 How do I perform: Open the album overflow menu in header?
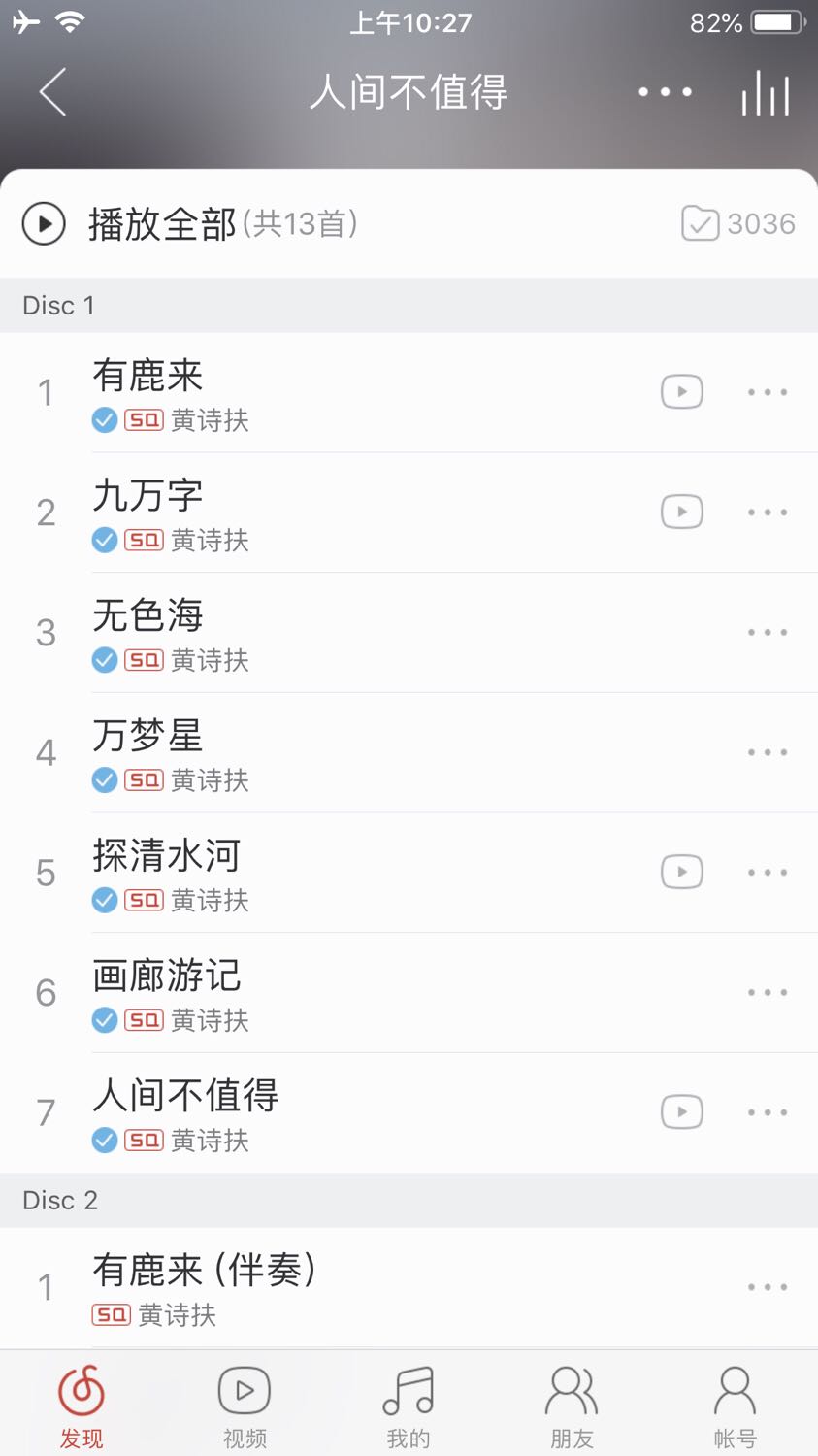(x=666, y=92)
